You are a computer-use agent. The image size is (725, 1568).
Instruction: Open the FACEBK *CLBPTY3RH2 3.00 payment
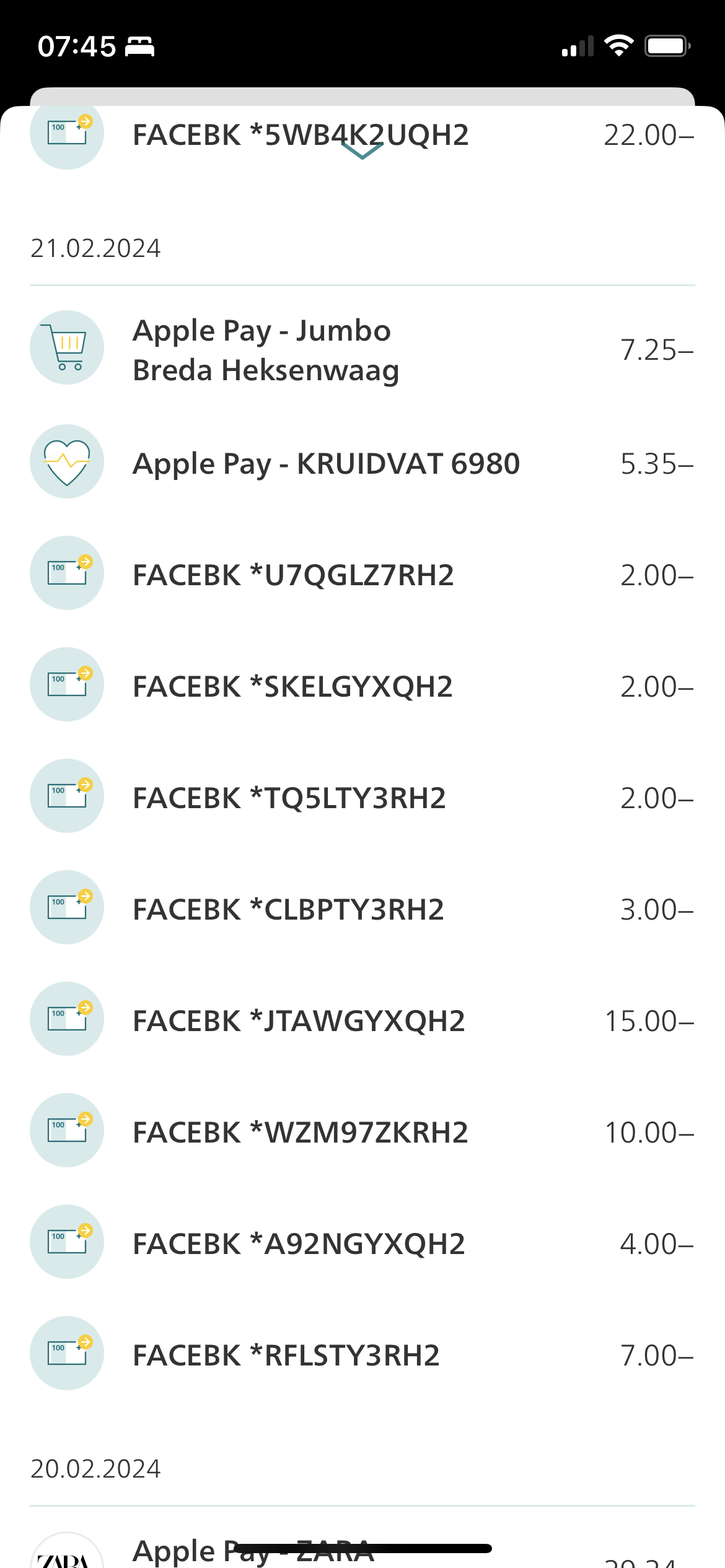pos(362,909)
